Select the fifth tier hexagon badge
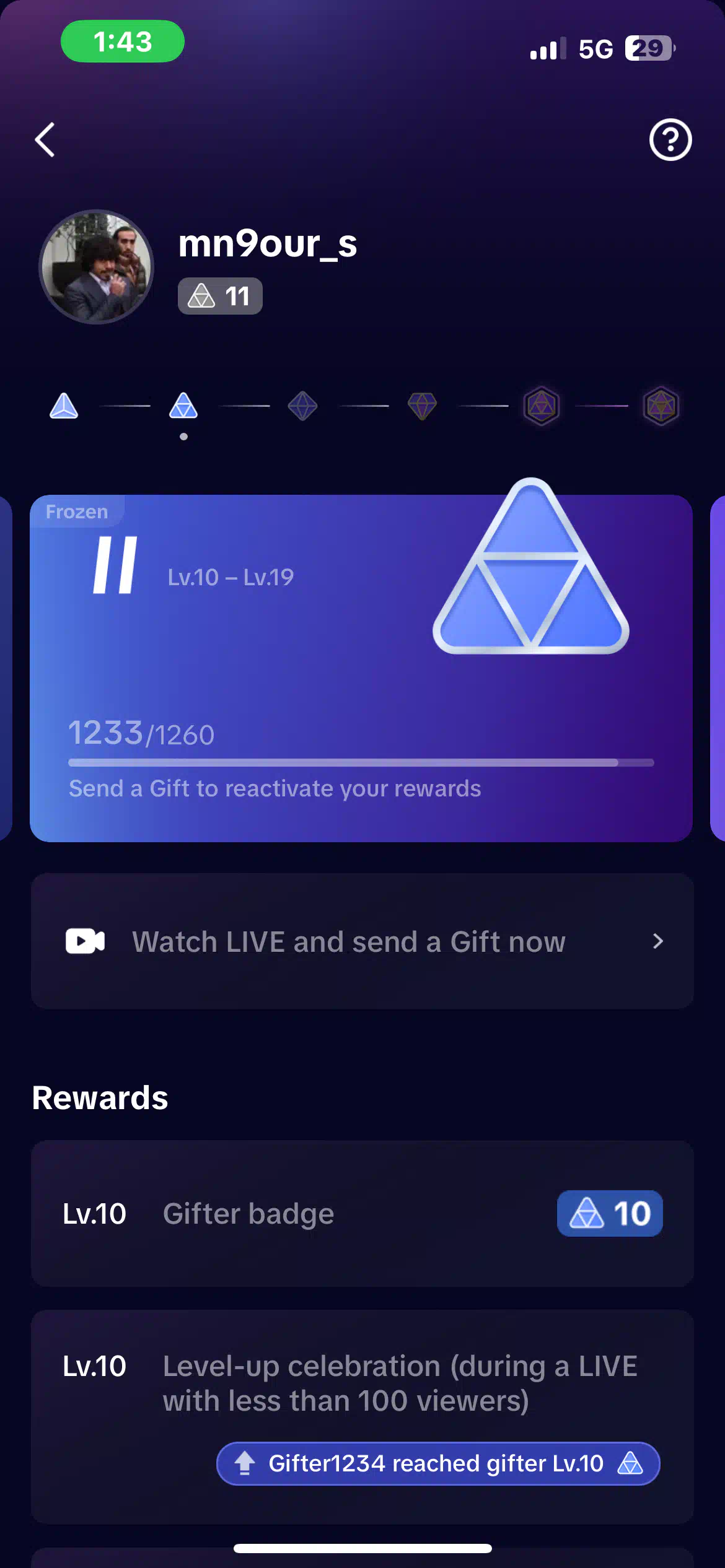This screenshot has width=725, height=1568. coord(542,406)
